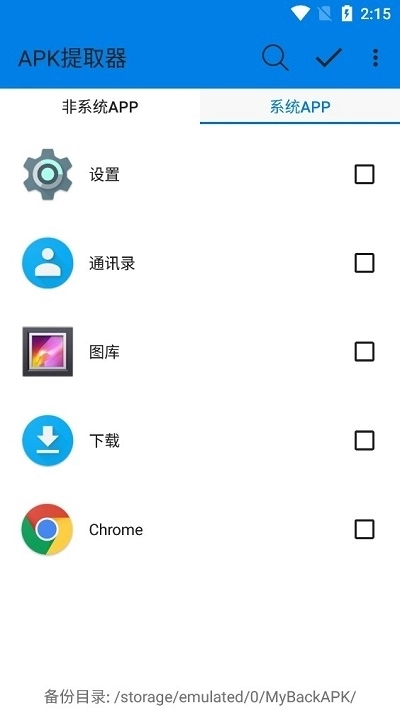Switch to the 非系统APP tab

pyautogui.click(x=100, y=107)
